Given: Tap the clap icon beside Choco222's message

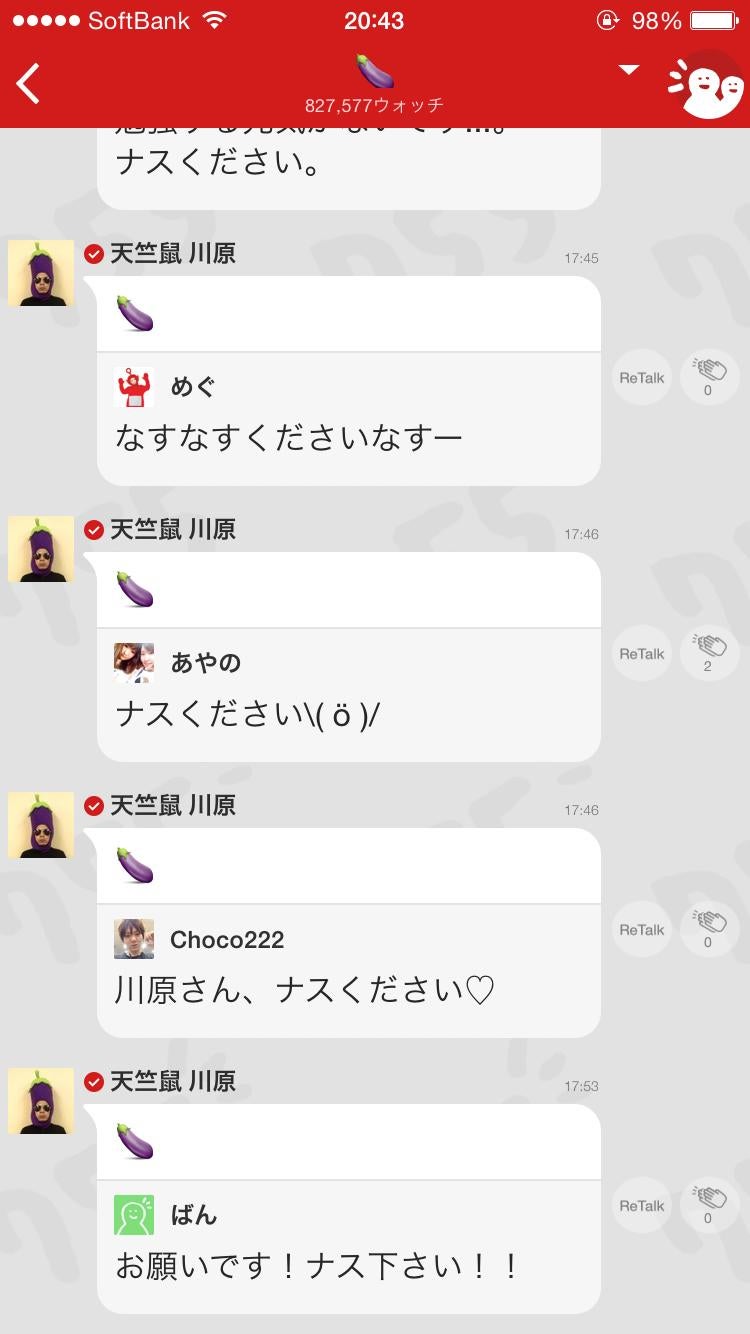Looking at the screenshot, I should (x=709, y=928).
